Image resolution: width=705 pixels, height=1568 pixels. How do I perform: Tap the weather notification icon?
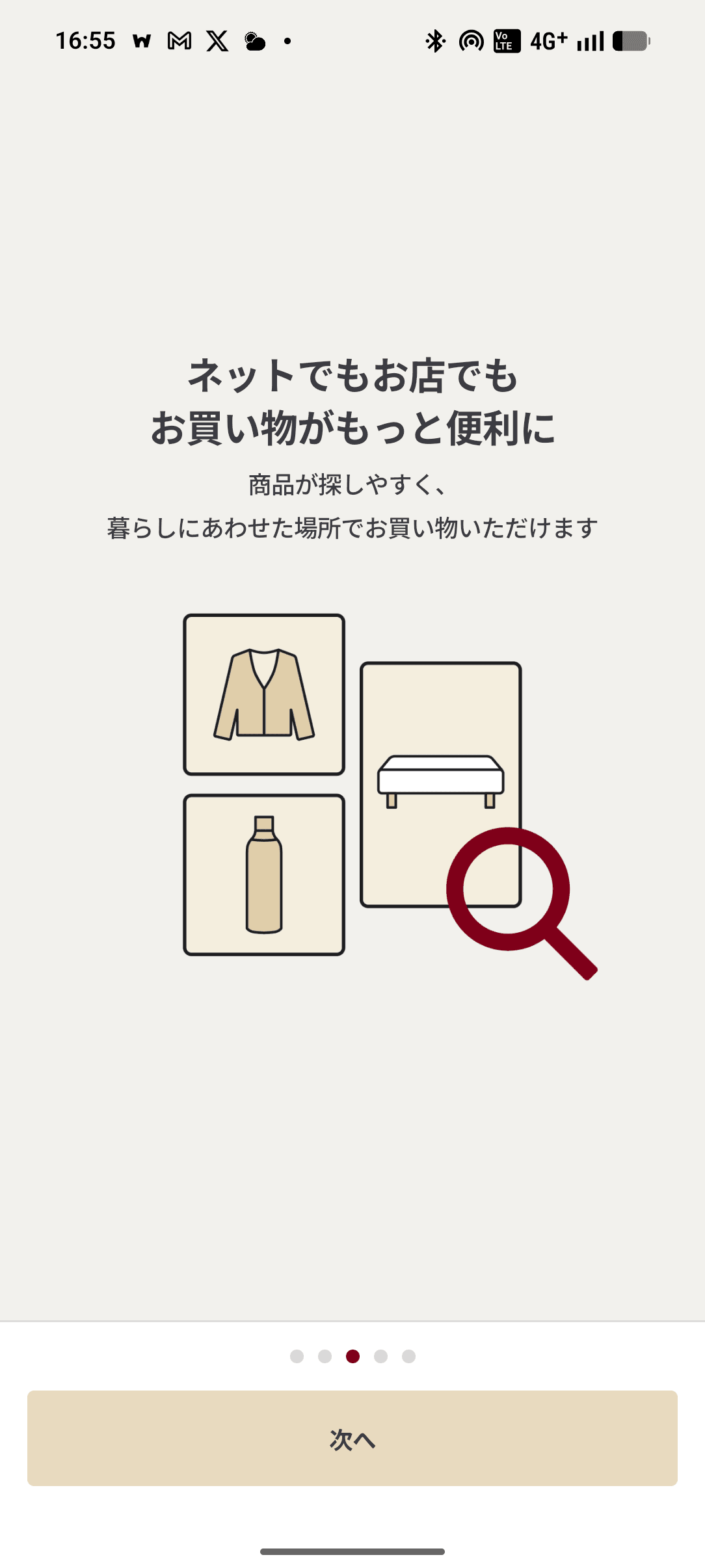click(x=254, y=42)
